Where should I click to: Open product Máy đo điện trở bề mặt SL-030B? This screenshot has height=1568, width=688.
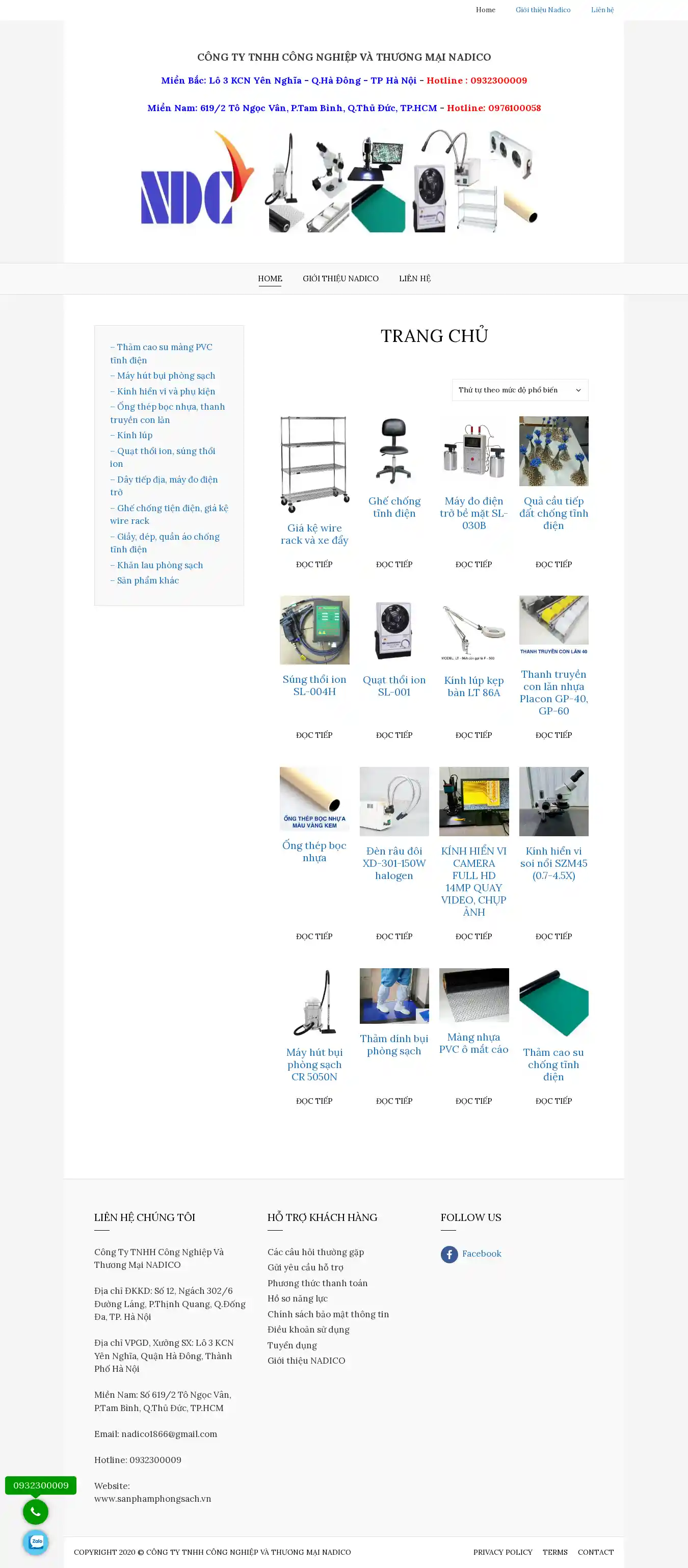point(473,513)
